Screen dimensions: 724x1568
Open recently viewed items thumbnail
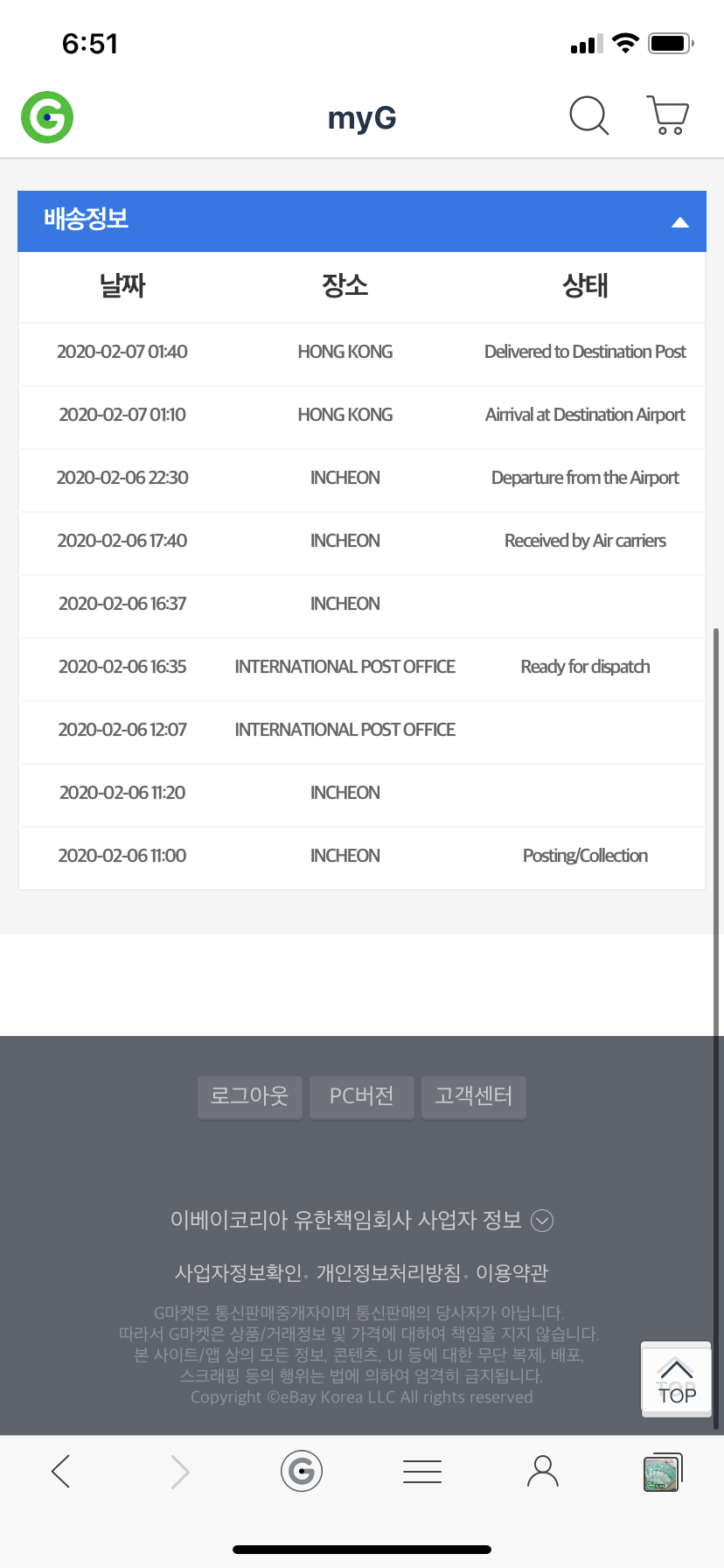tap(663, 1472)
